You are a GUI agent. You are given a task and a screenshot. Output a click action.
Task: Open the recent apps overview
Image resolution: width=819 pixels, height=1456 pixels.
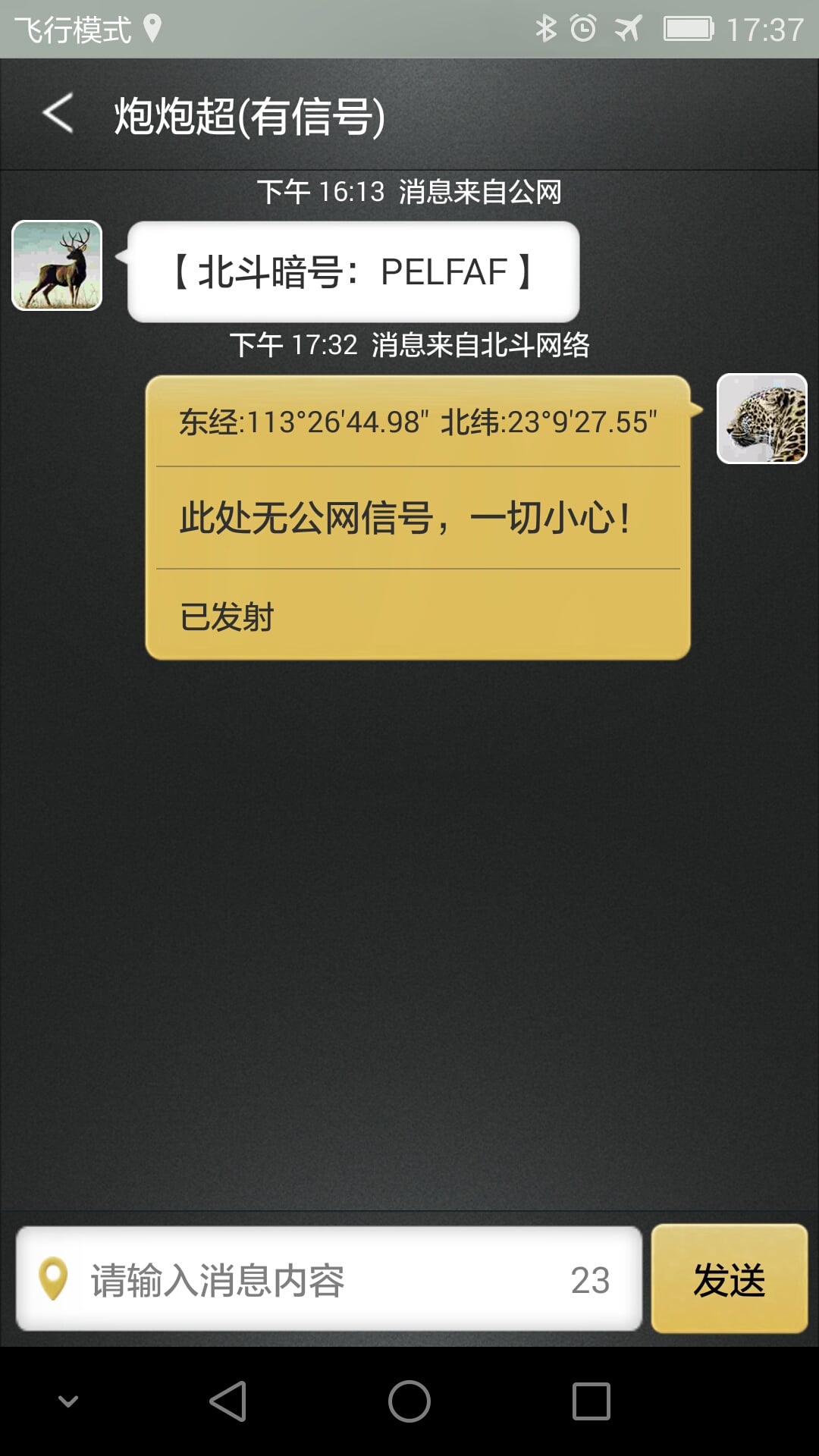pos(591,1401)
